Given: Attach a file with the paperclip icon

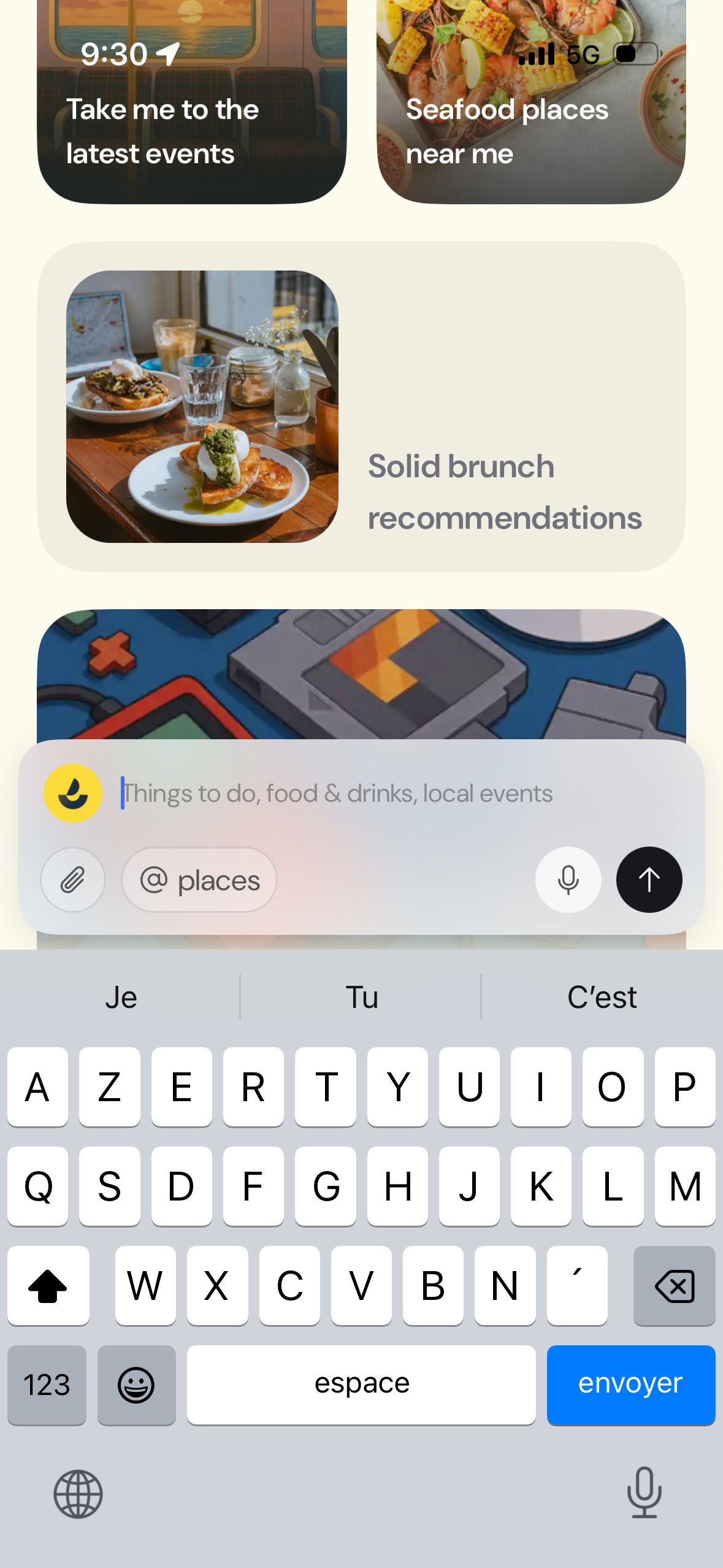Looking at the screenshot, I should click(73, 880).
